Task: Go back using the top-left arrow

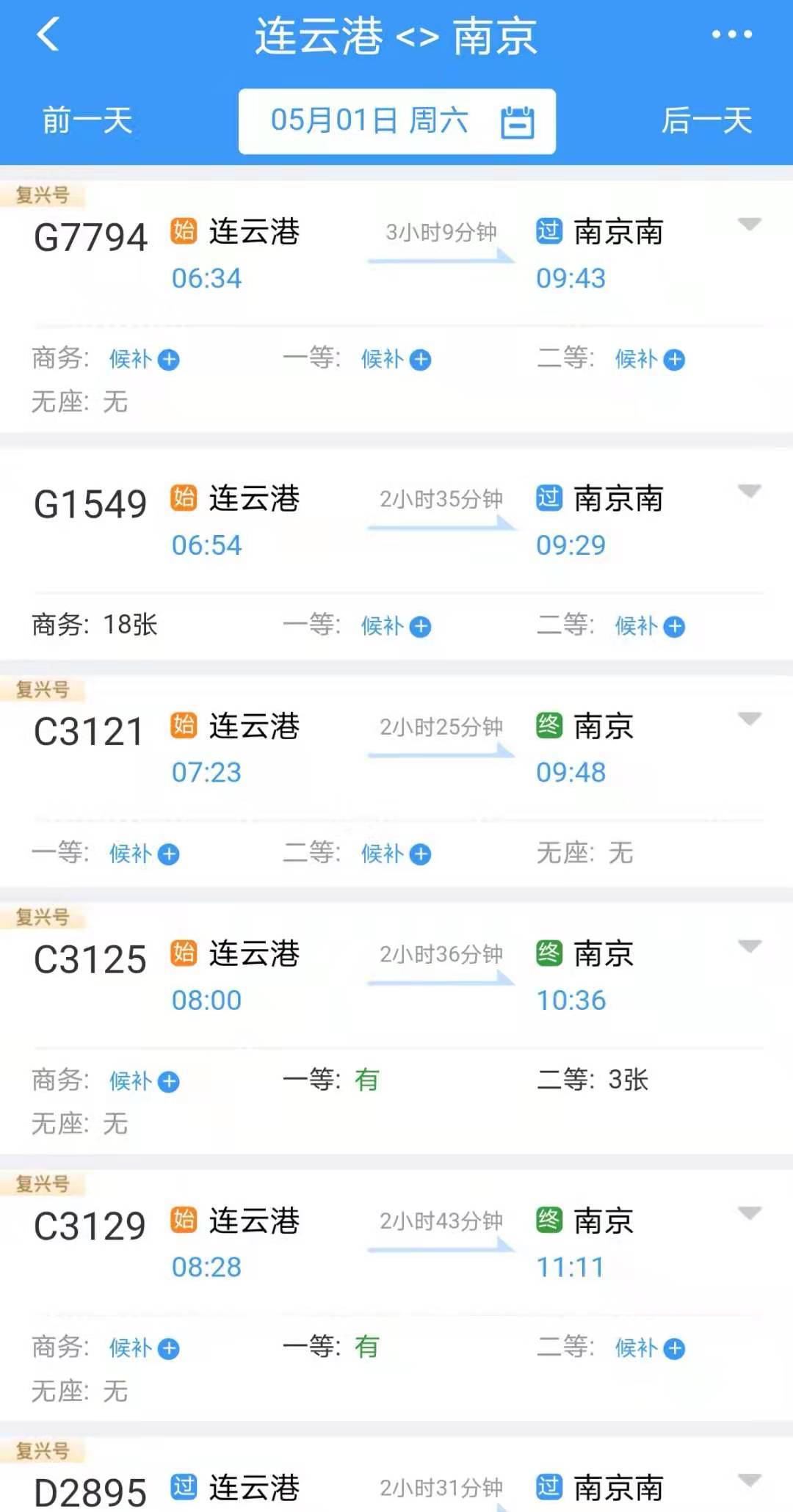Action: (x=48, y=34)
